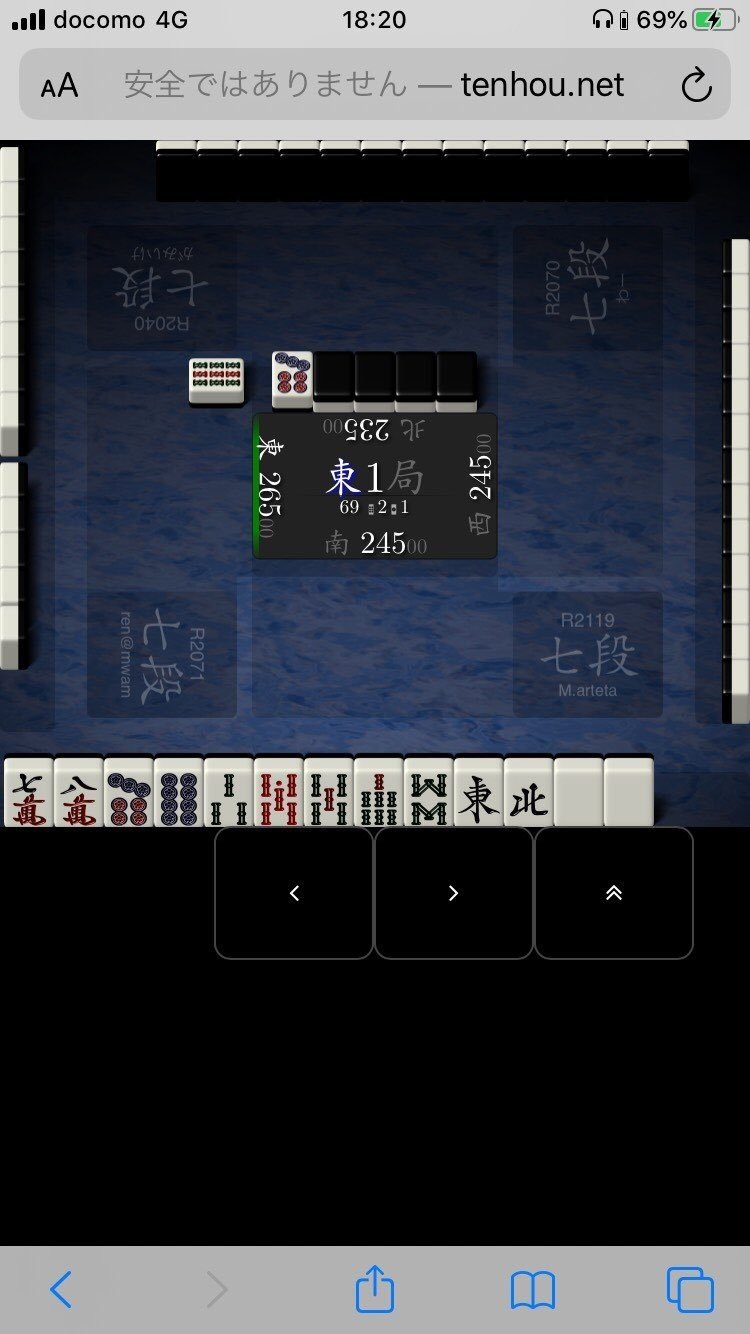750x1334 pixels.
Task: Reload the tenhou.net page
Action: (x=696, y=86)
